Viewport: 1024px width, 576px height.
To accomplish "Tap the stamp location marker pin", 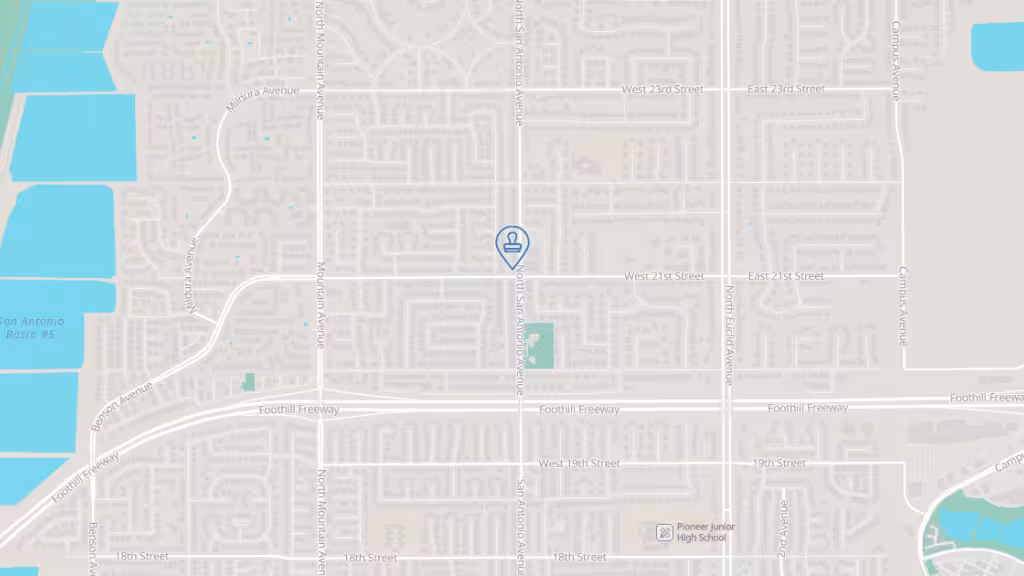I will pyautogui.click(x=512, y=244).
